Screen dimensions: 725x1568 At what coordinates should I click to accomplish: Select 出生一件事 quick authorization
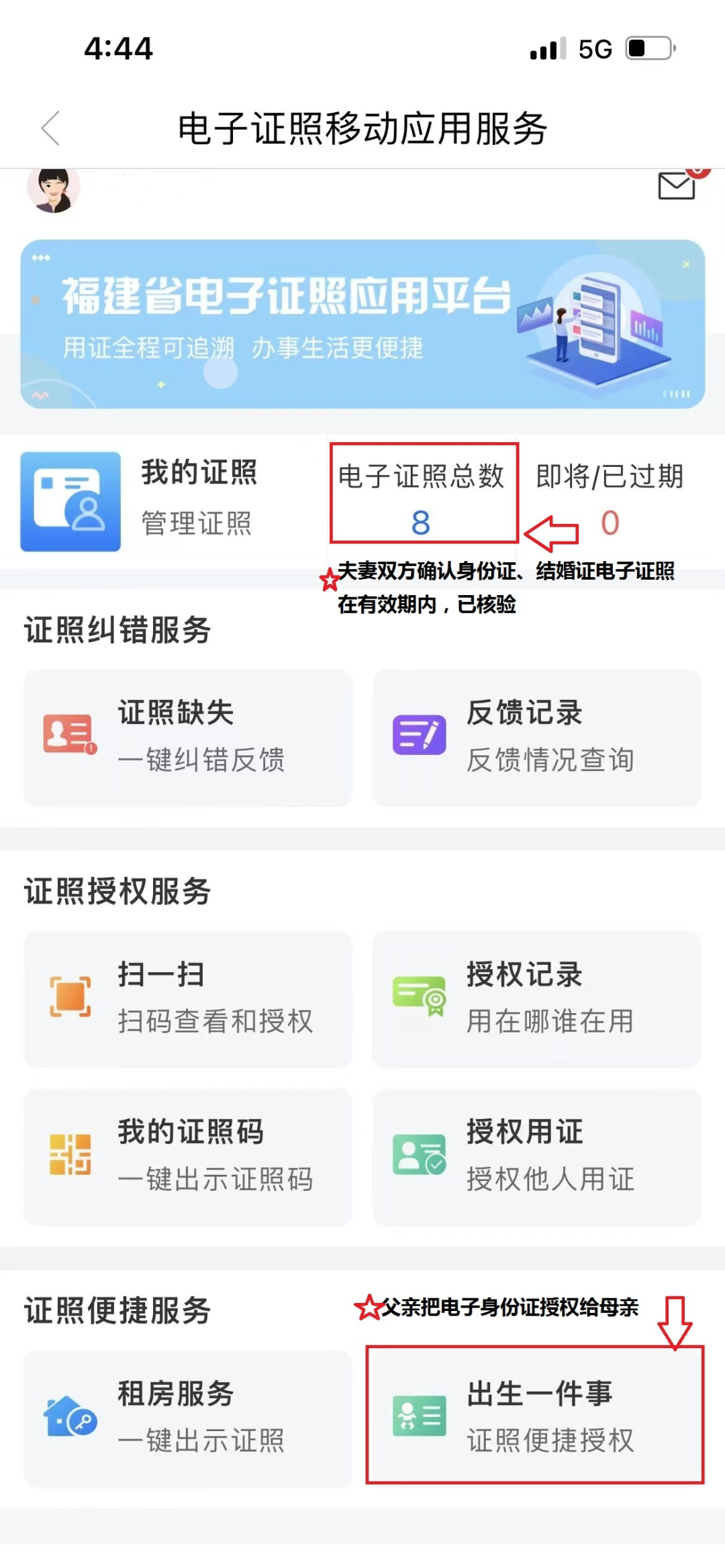(536, 1417)
